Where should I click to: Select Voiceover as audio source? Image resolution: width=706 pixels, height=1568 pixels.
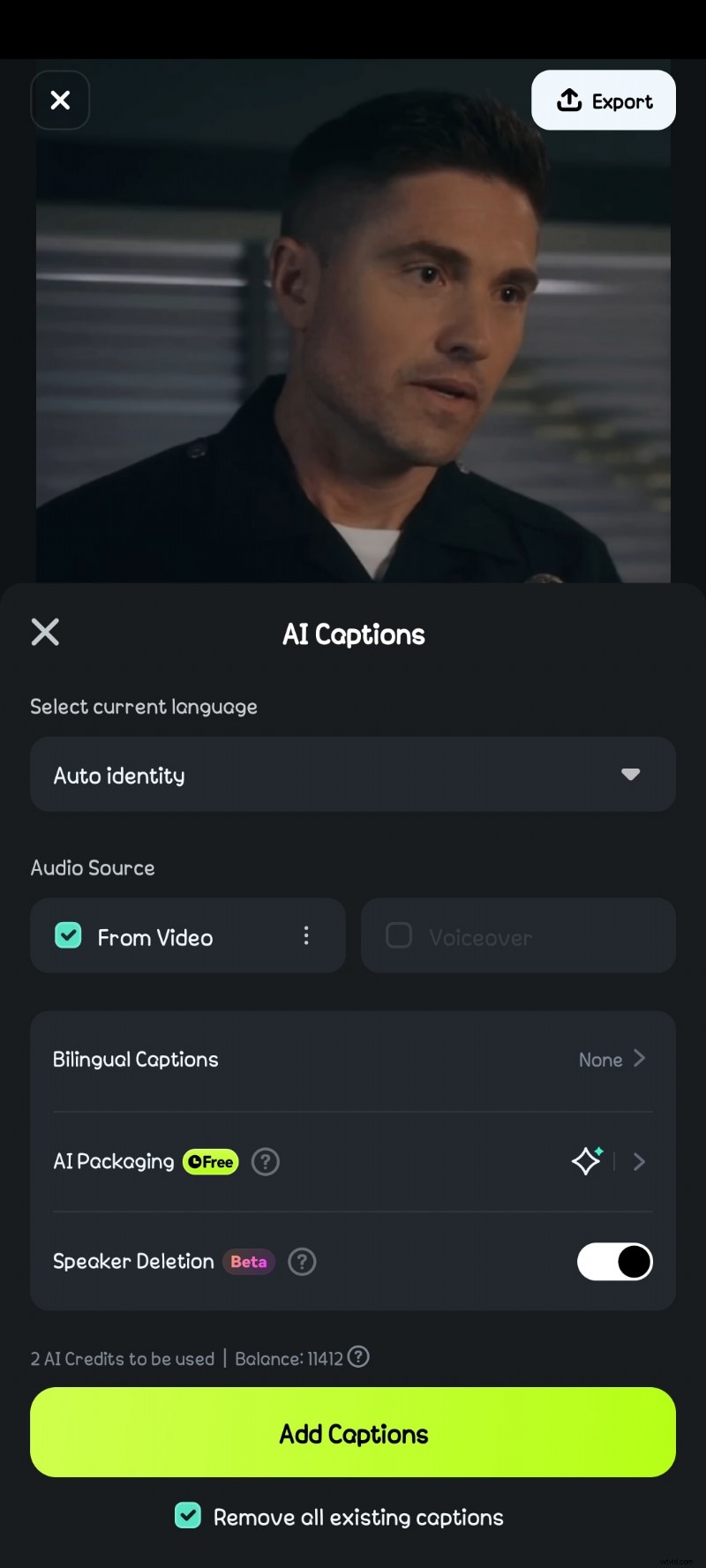(517, 935)
